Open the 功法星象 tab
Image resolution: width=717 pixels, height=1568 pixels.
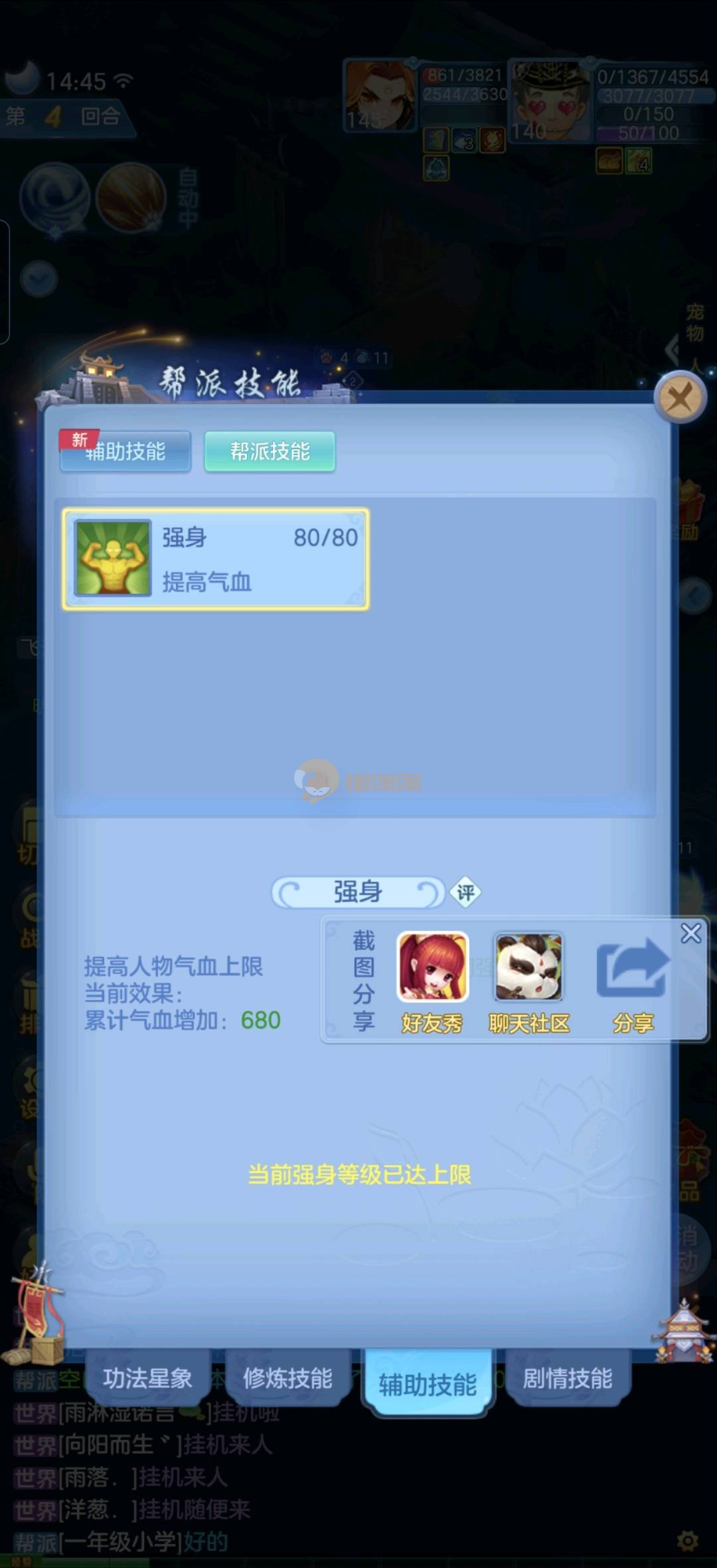pos(147,1379)
